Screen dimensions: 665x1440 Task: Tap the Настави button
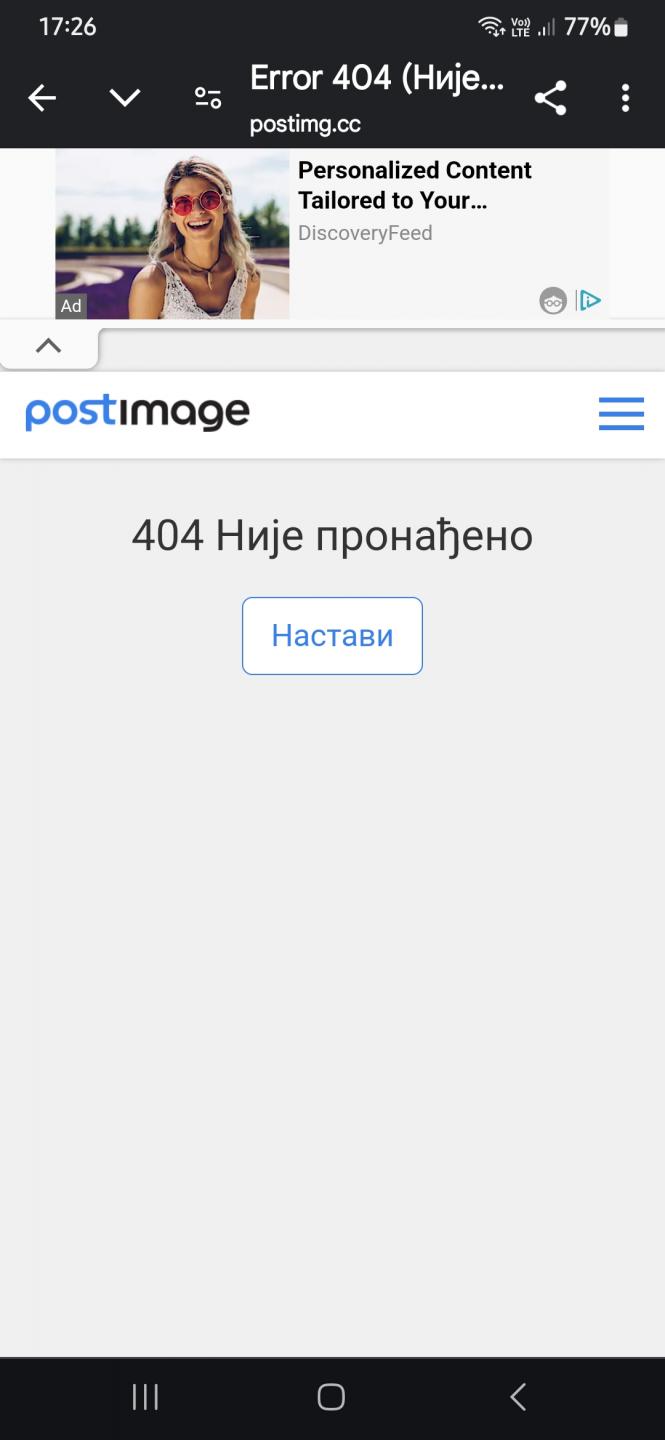(332, 636)
